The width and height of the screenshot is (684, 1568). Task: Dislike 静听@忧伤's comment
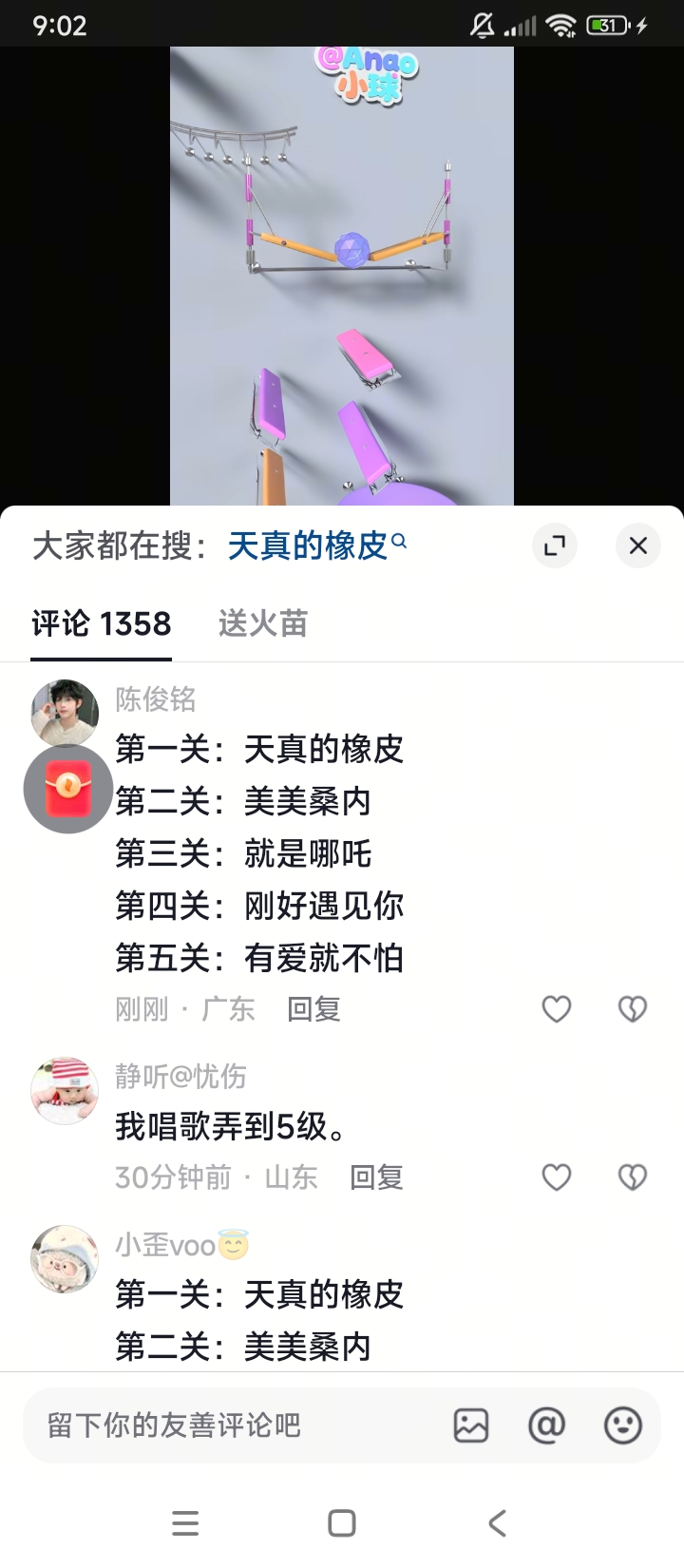click(632, 1177)
